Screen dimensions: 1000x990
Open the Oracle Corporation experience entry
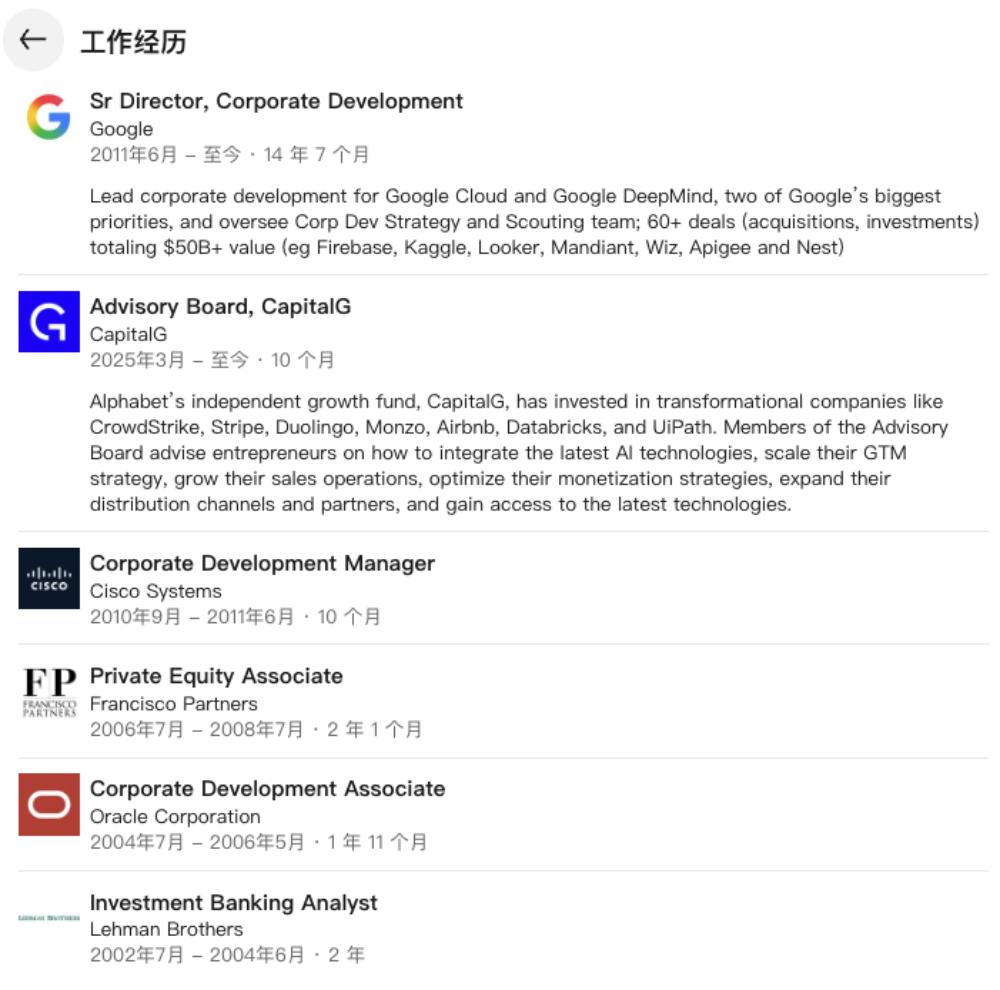click(x=267, y=789)
